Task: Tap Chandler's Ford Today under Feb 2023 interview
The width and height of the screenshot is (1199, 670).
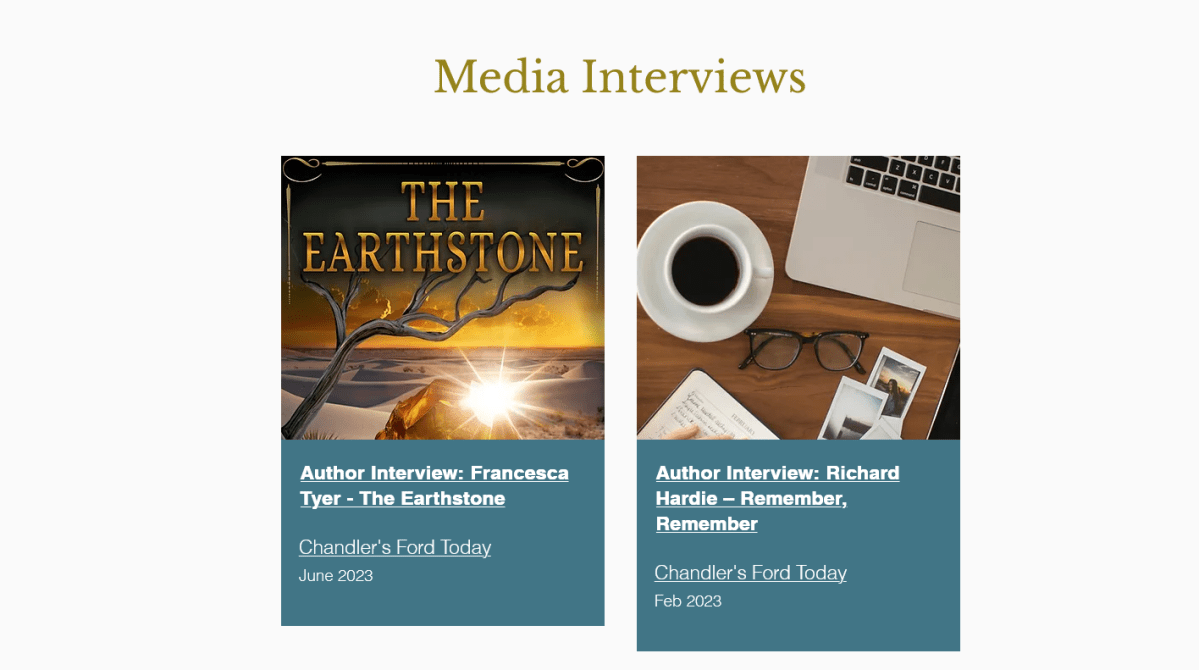Action: (x=750, y=573)
